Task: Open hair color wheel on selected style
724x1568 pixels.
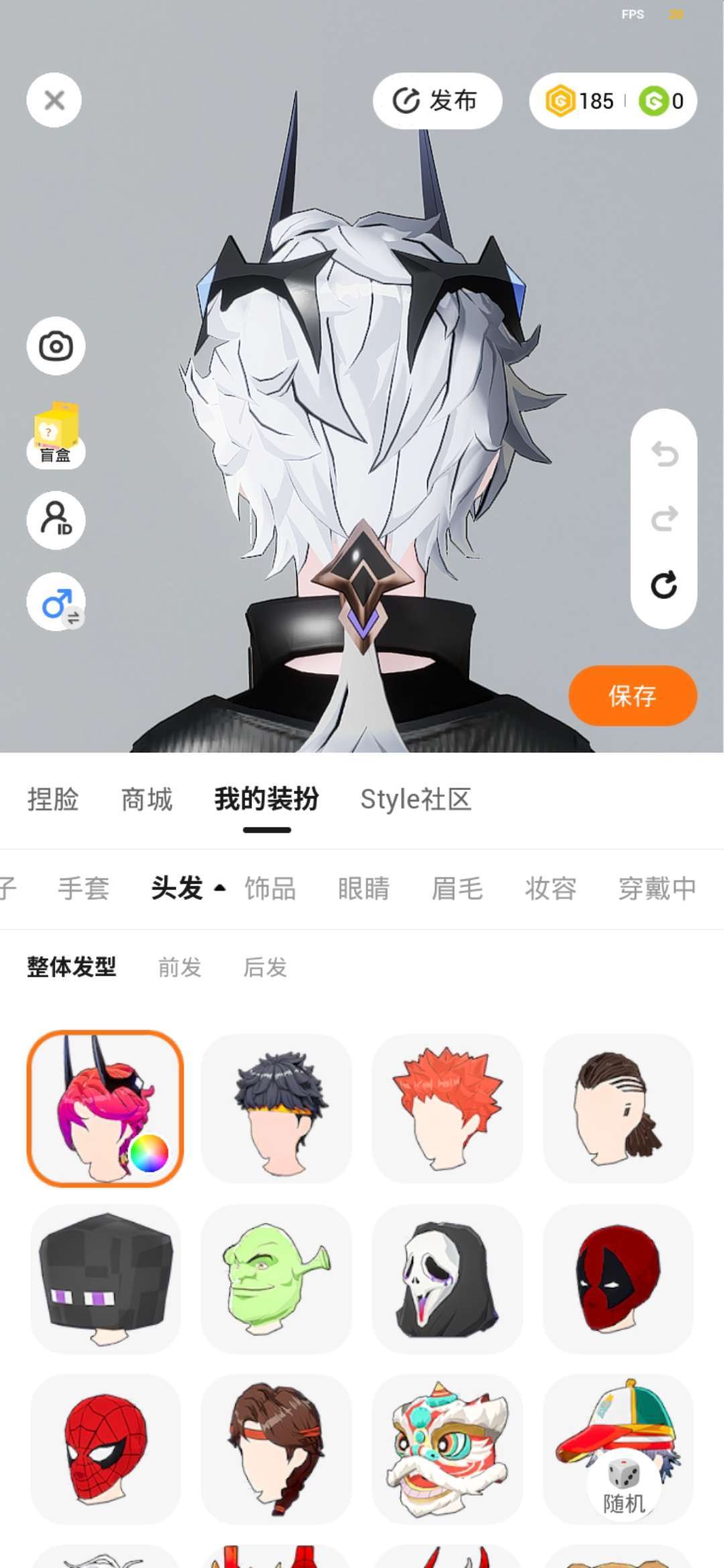Action: [149, 1153]
